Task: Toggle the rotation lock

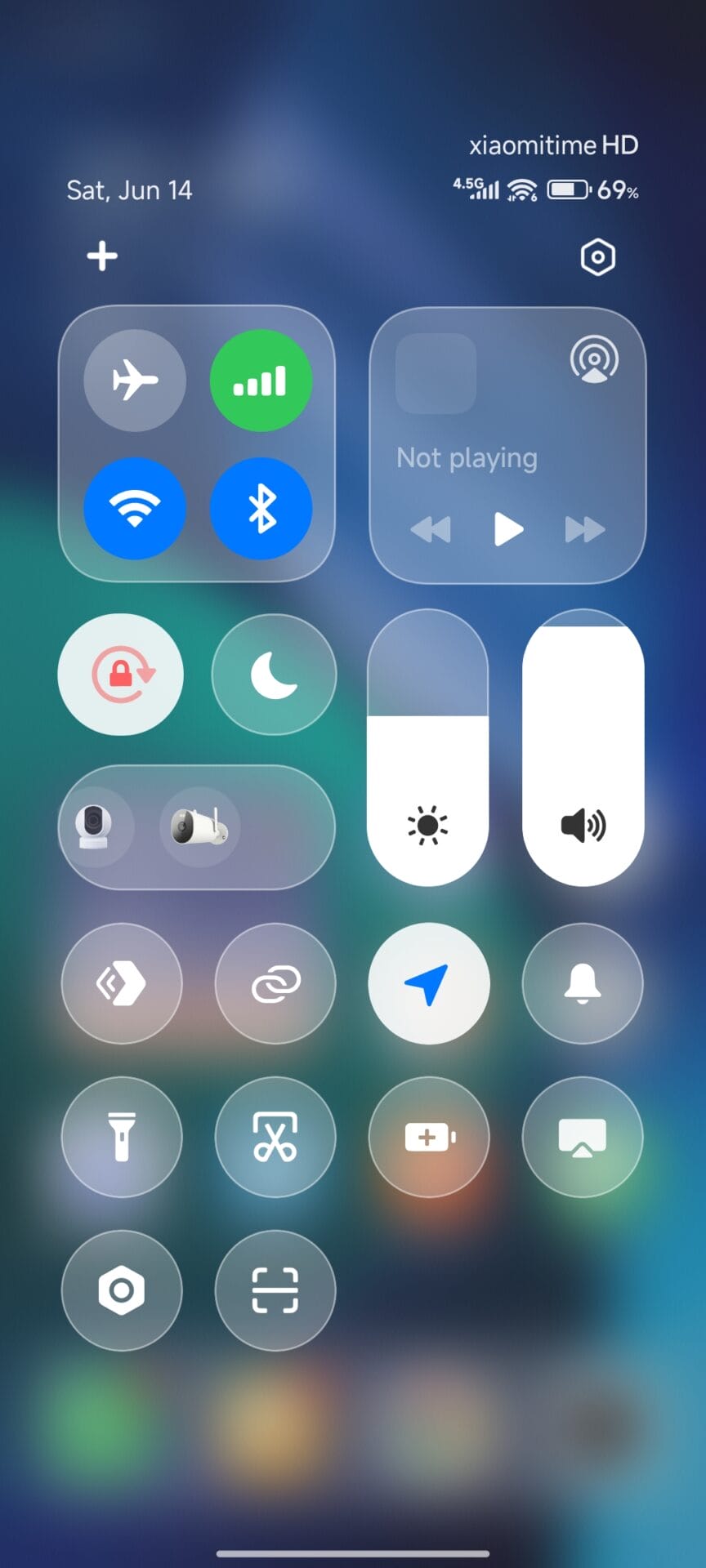Action: coord(121,674)
